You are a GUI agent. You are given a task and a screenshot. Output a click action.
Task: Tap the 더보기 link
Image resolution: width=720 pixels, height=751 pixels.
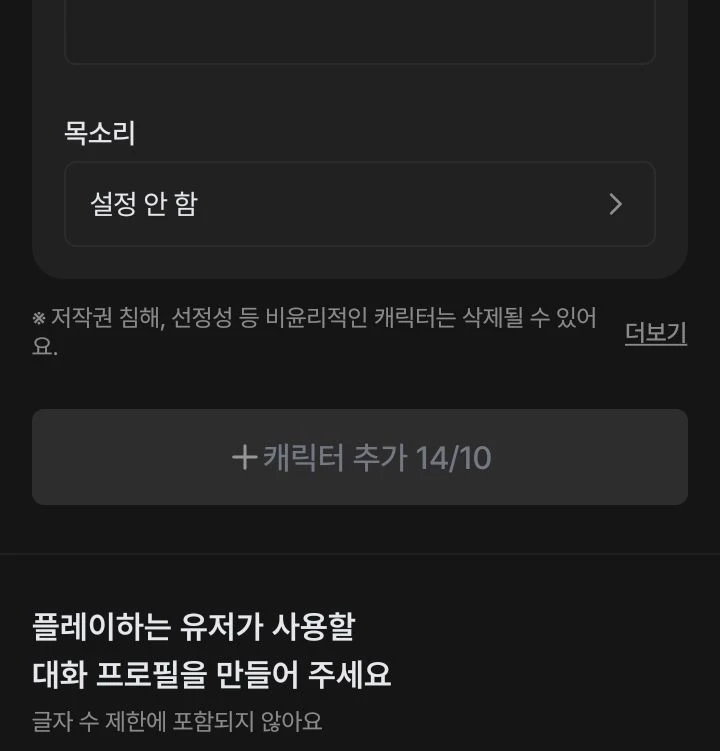(x=655, y=333)
